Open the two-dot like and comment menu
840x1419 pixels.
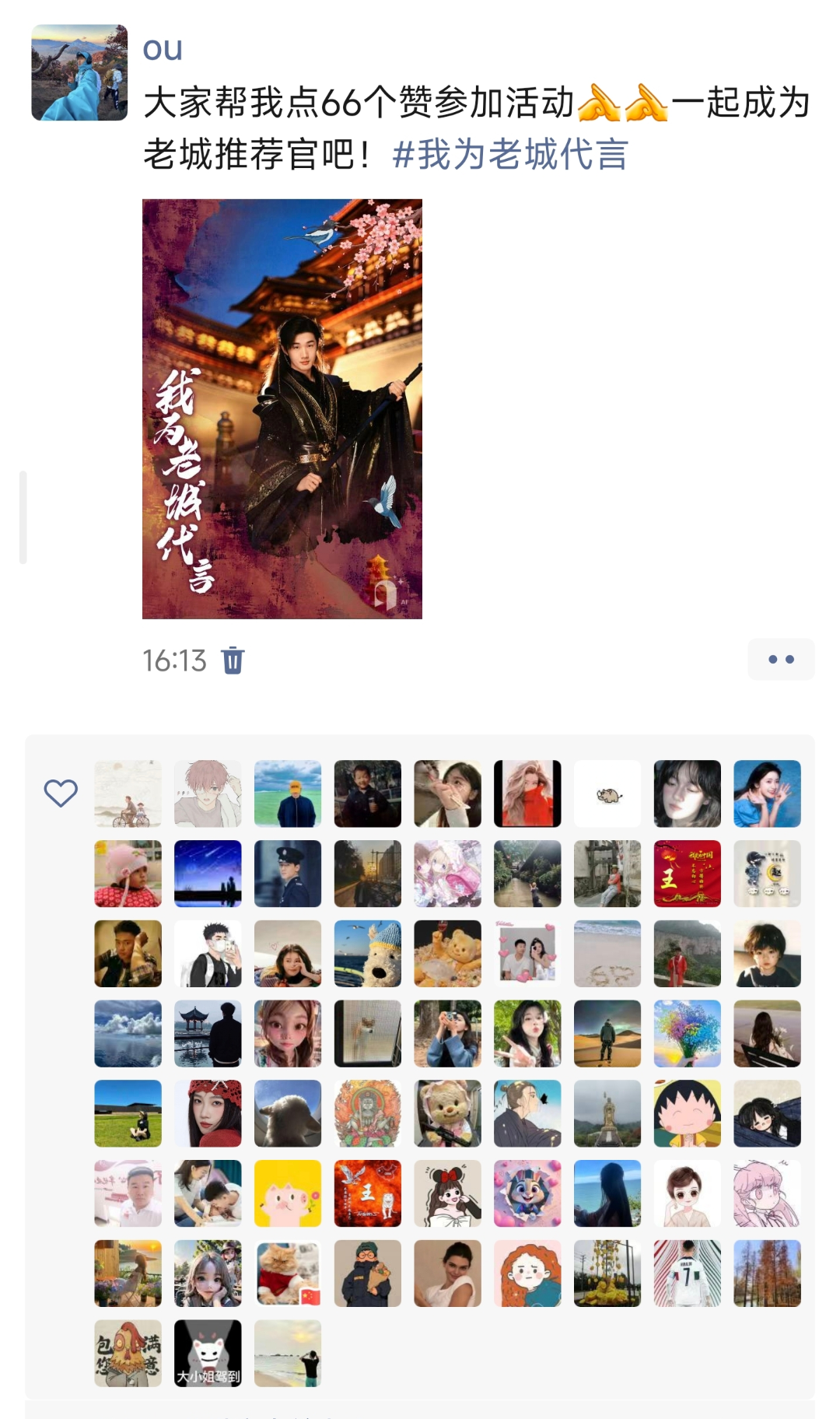click(x=781, y=659)
